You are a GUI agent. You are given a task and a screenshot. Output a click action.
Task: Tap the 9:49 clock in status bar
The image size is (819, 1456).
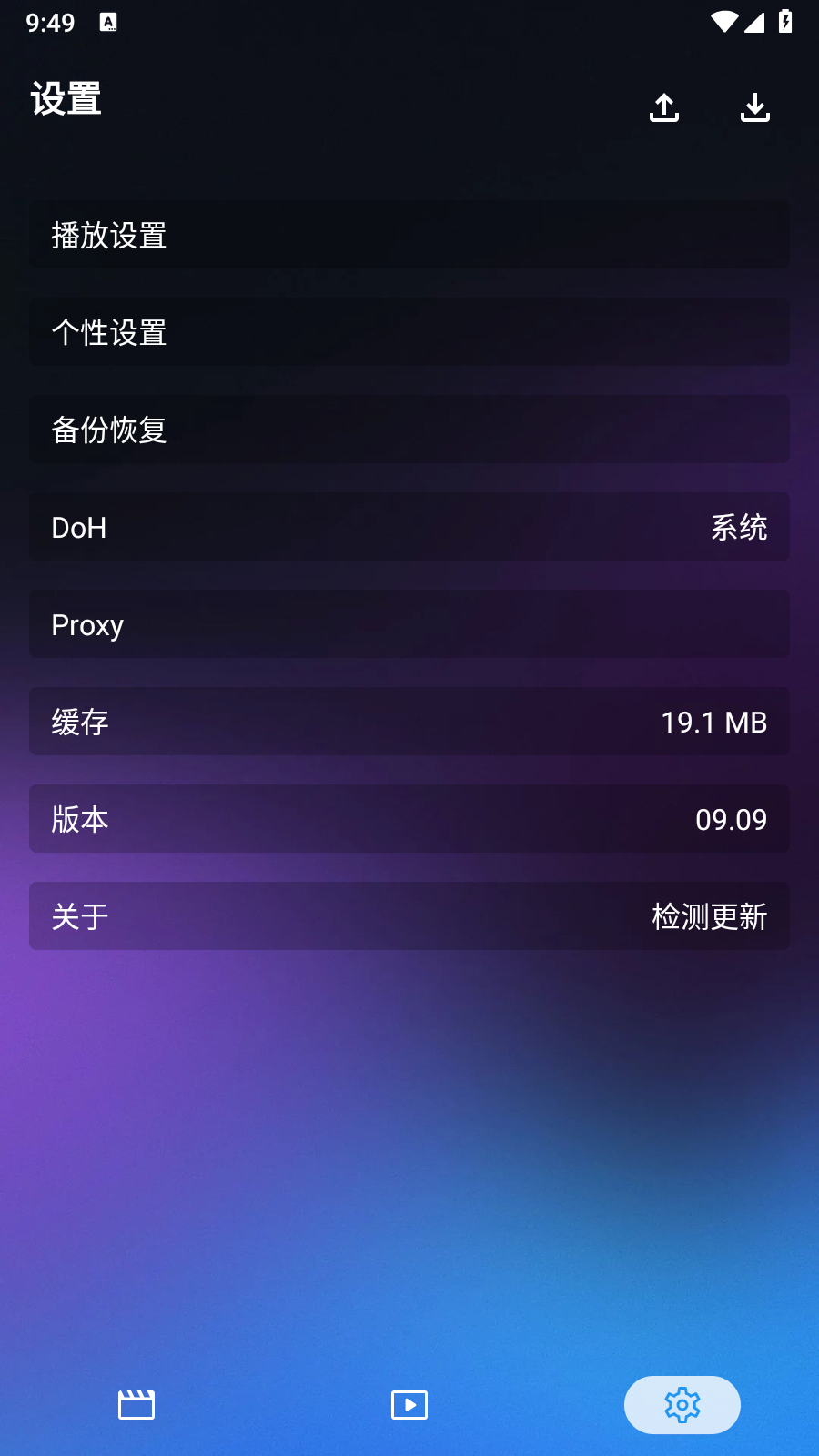point(50,22)
